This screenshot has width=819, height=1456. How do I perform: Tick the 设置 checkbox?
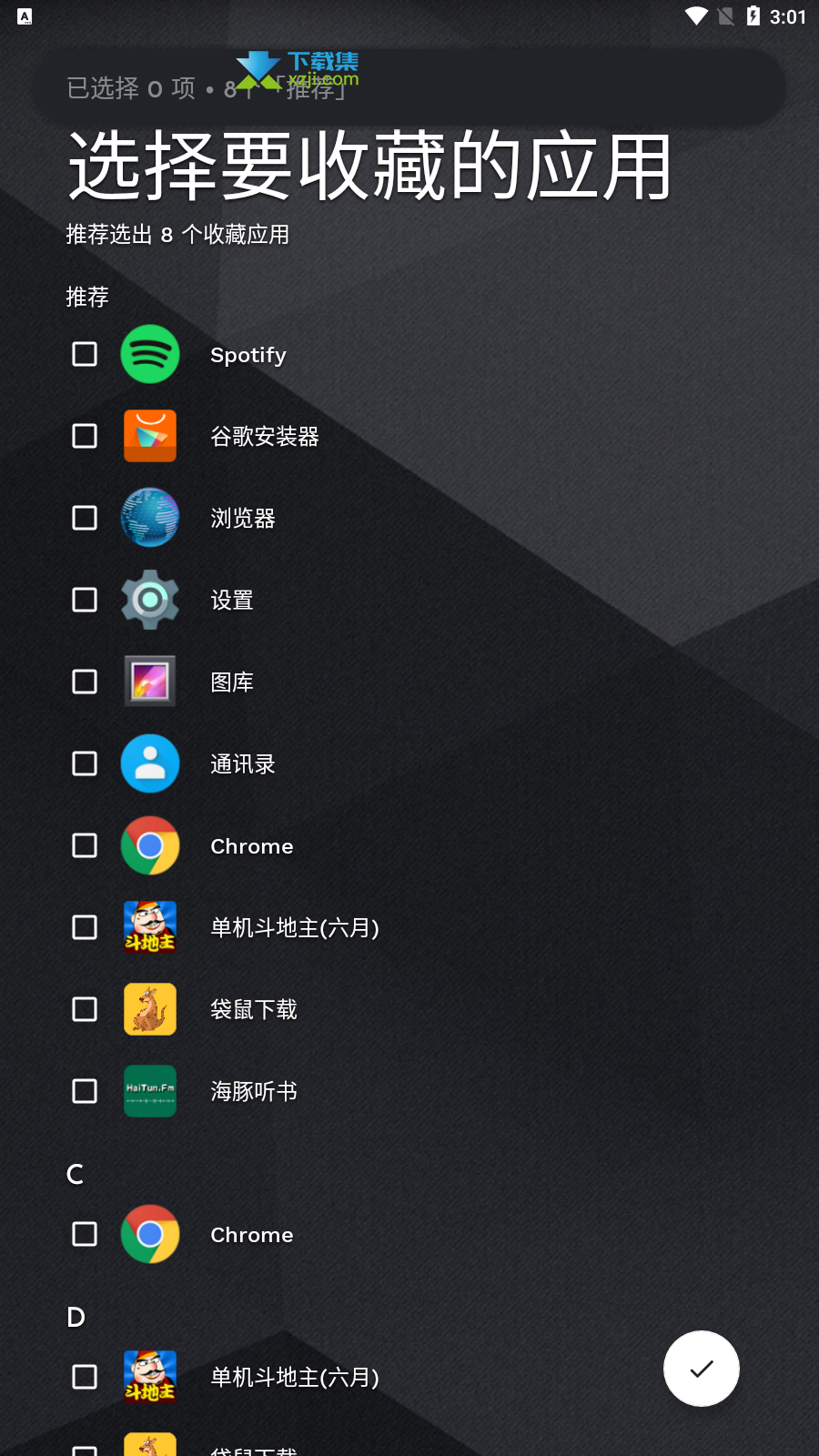tap(85, 600)
